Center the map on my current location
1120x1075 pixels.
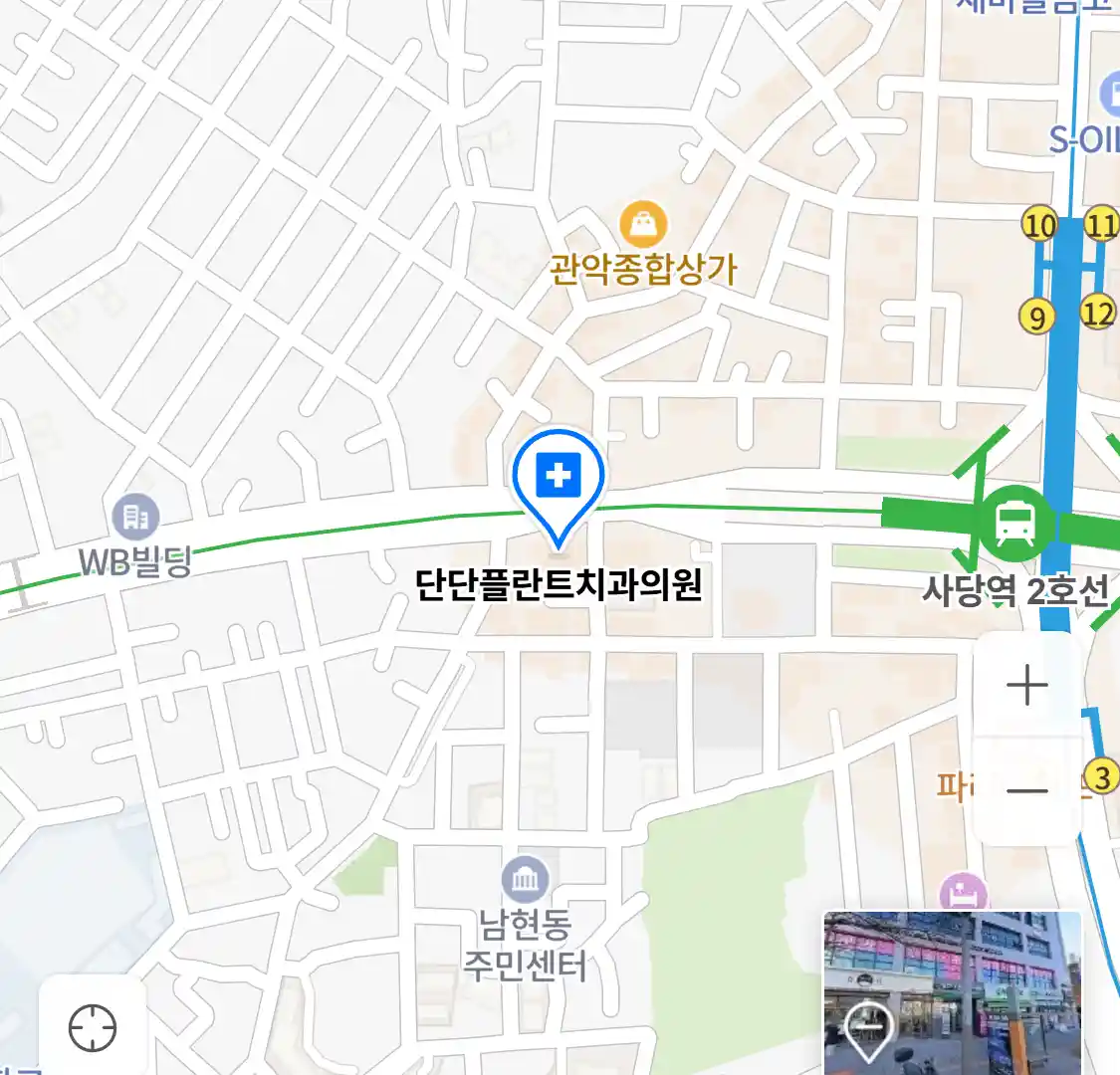pos(93,1027)
